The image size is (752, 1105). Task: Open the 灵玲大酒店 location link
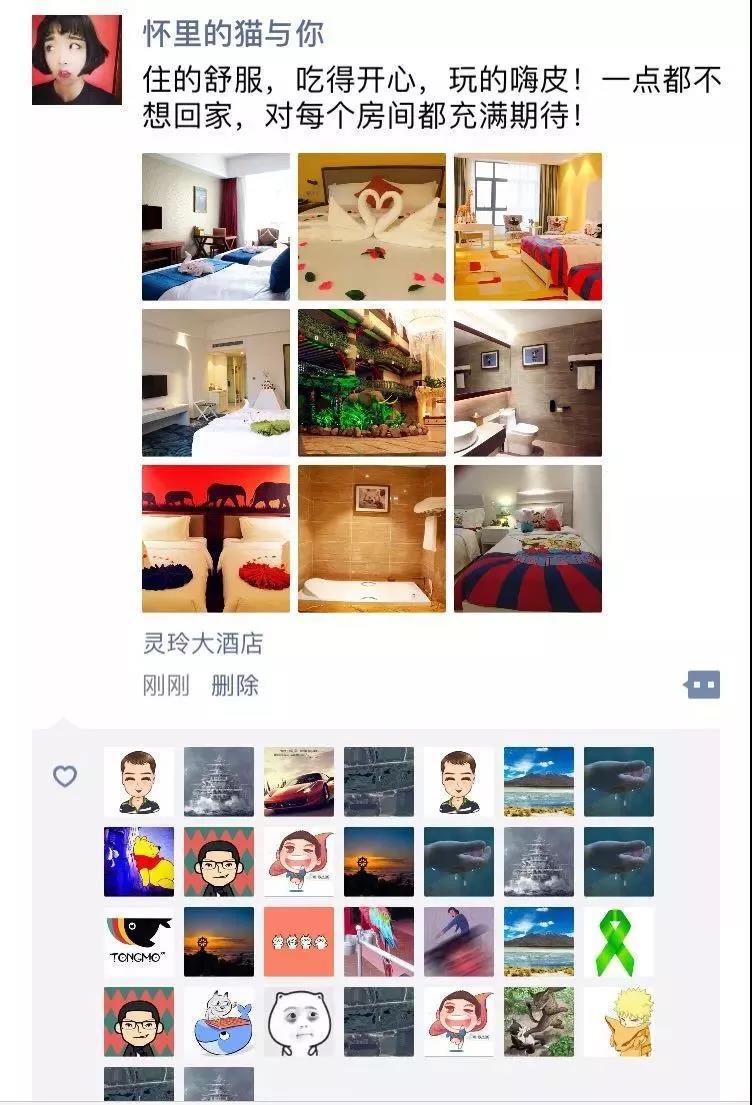[x=203, y=644]
